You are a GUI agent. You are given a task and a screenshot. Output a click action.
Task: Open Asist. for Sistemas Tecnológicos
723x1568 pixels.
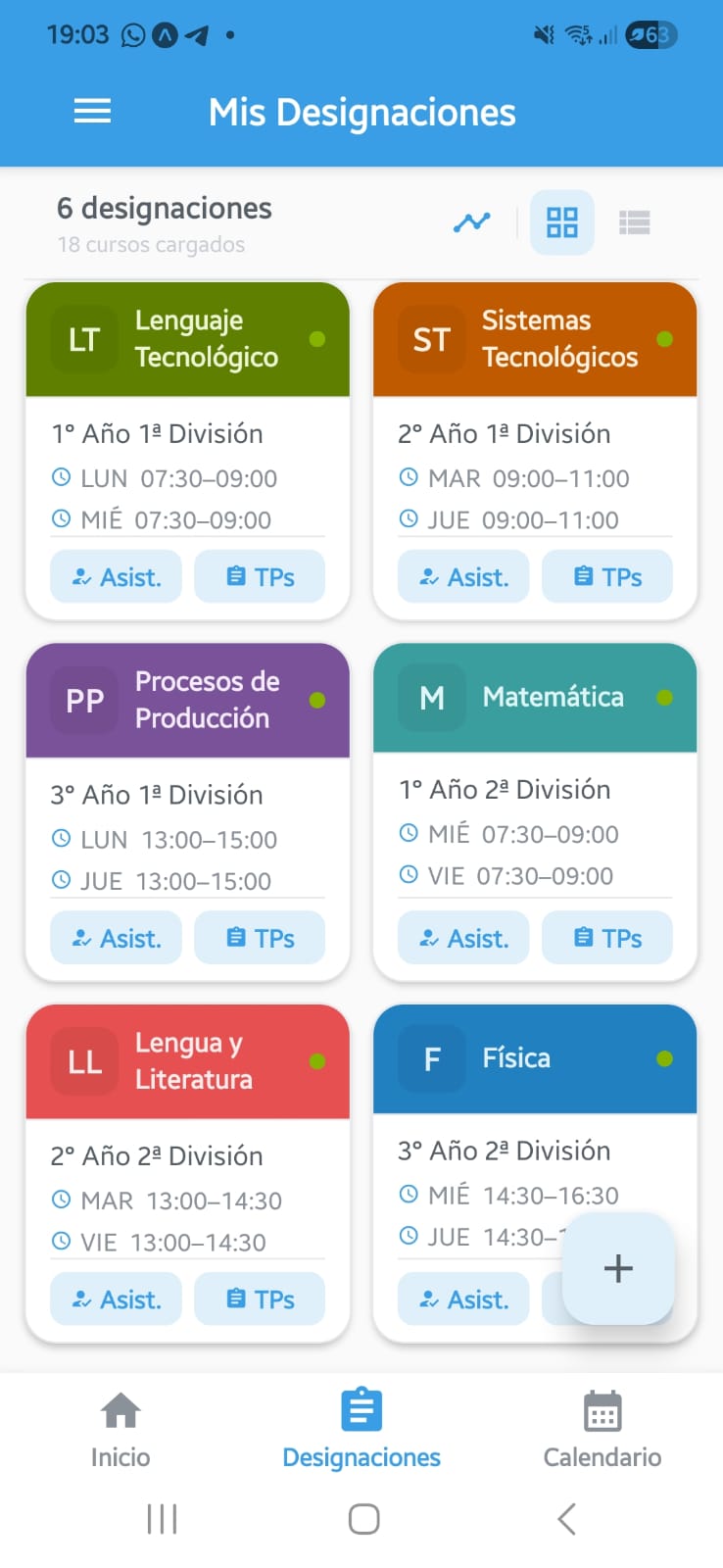tap(463, 576)
